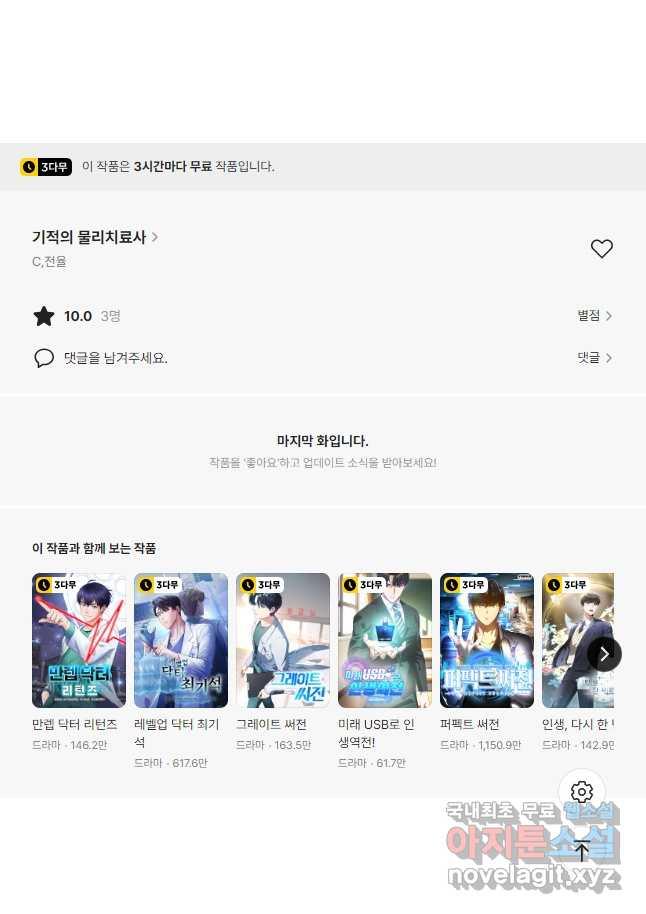Viewport: 646px width, 914px height.
Task: Open the viewer settings gear
Action: pos(582,793)
